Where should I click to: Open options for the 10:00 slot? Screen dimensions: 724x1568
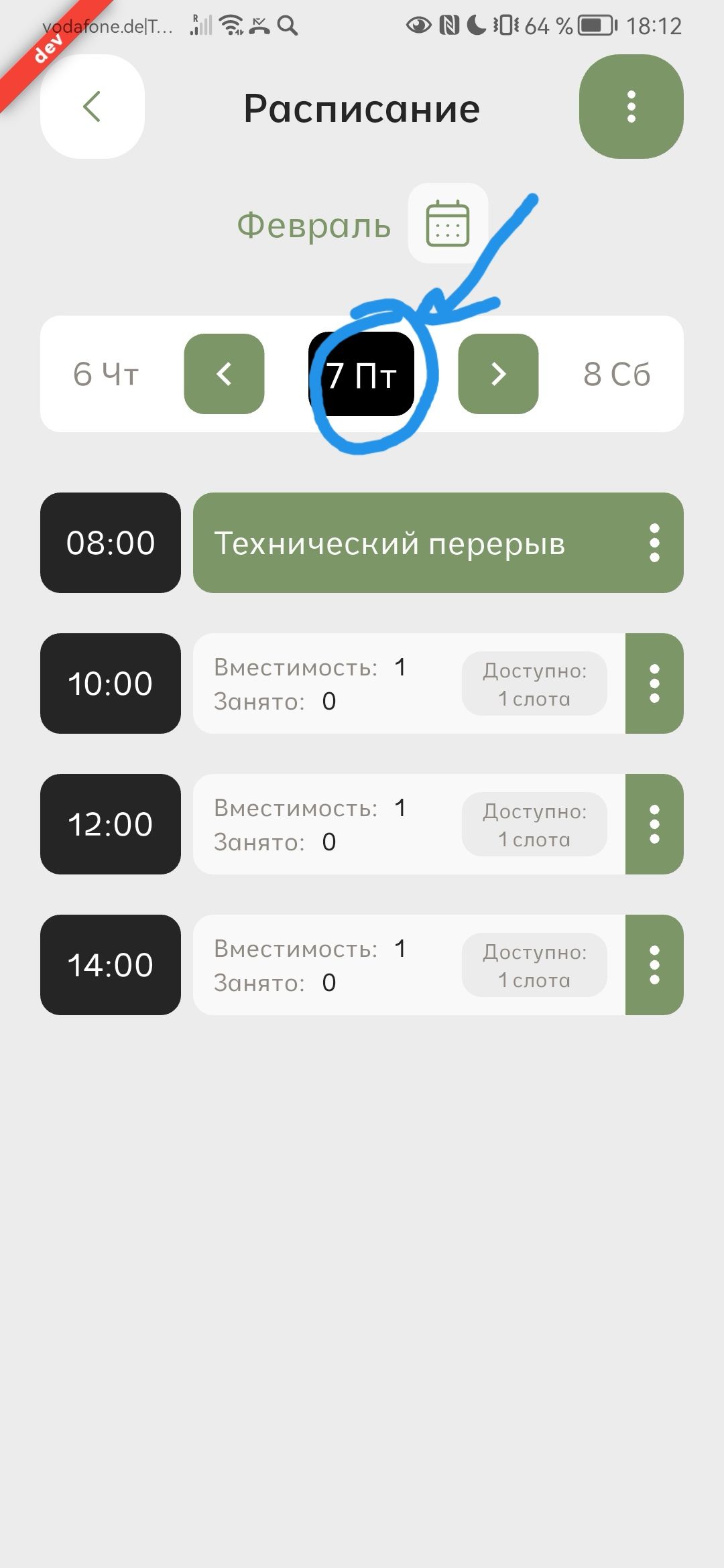654,683
